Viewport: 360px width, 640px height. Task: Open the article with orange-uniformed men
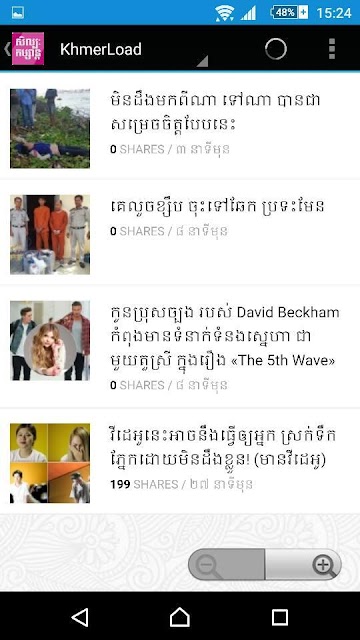tap(180, 233)
